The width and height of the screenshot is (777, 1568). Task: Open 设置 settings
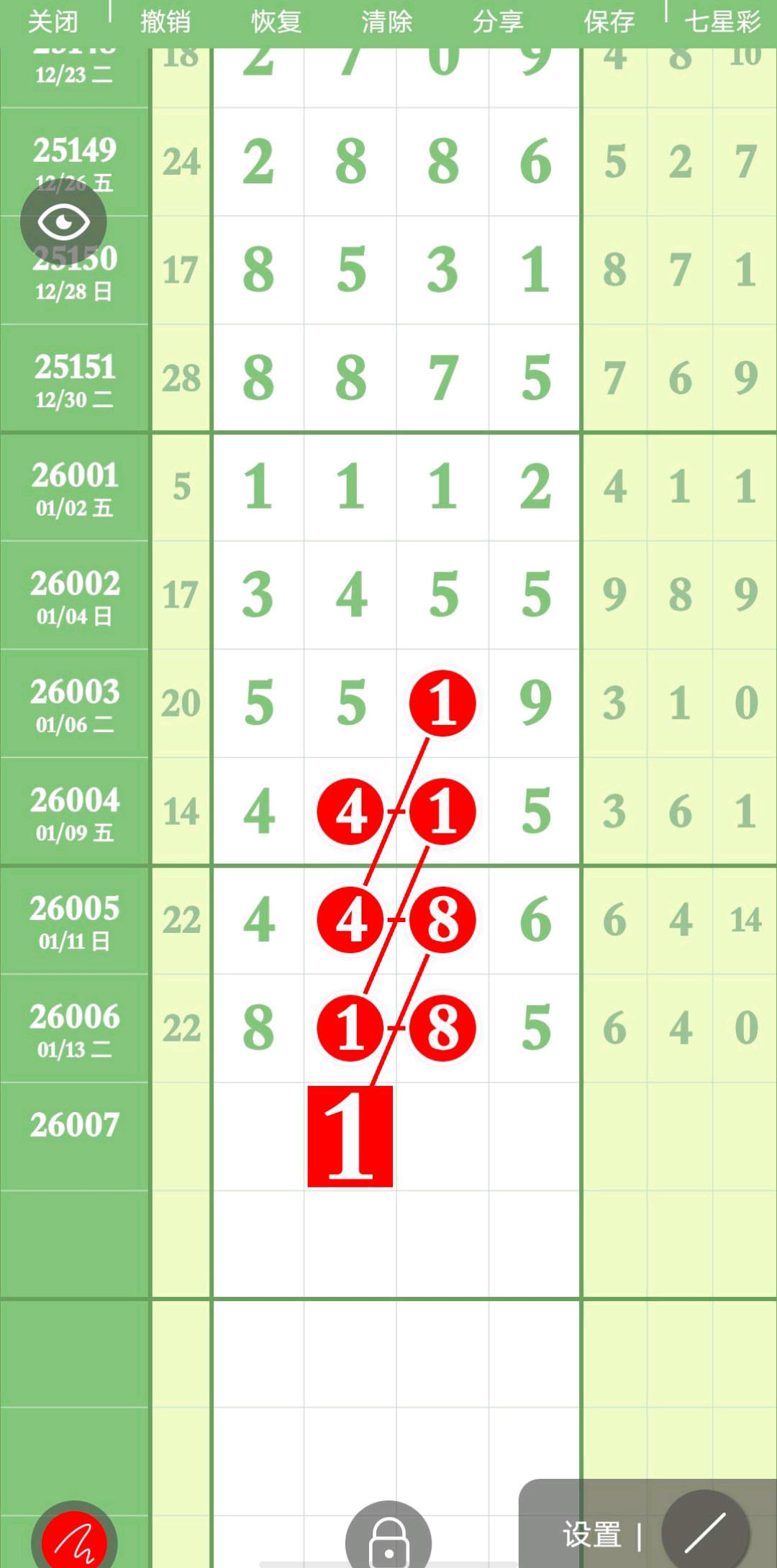point(592,1534)
